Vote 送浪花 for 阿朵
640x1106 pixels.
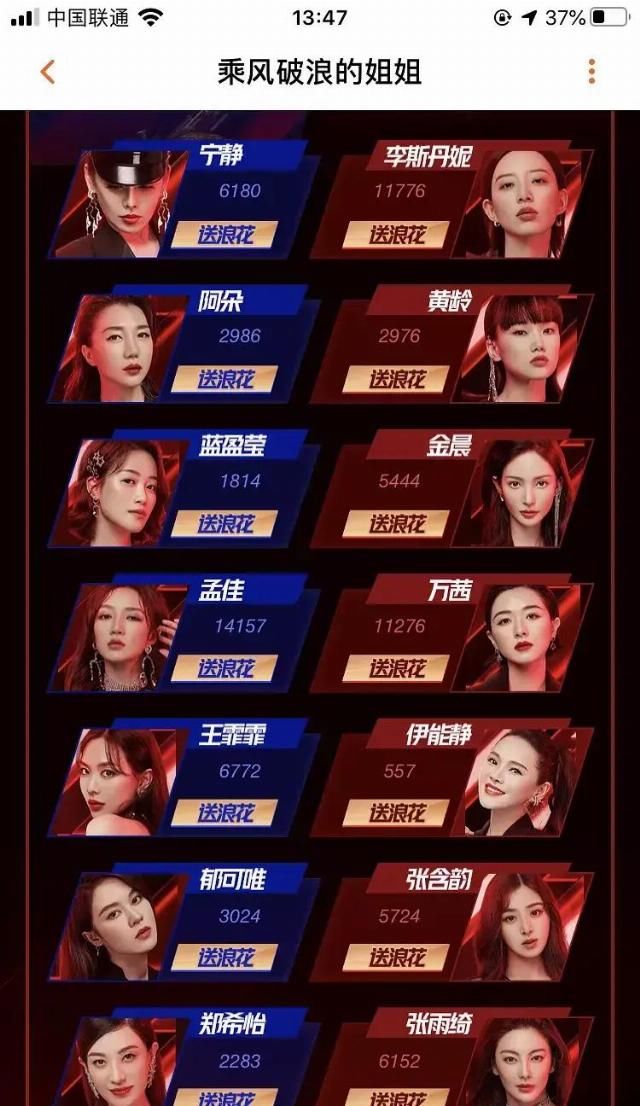click(x=224, y=379)
